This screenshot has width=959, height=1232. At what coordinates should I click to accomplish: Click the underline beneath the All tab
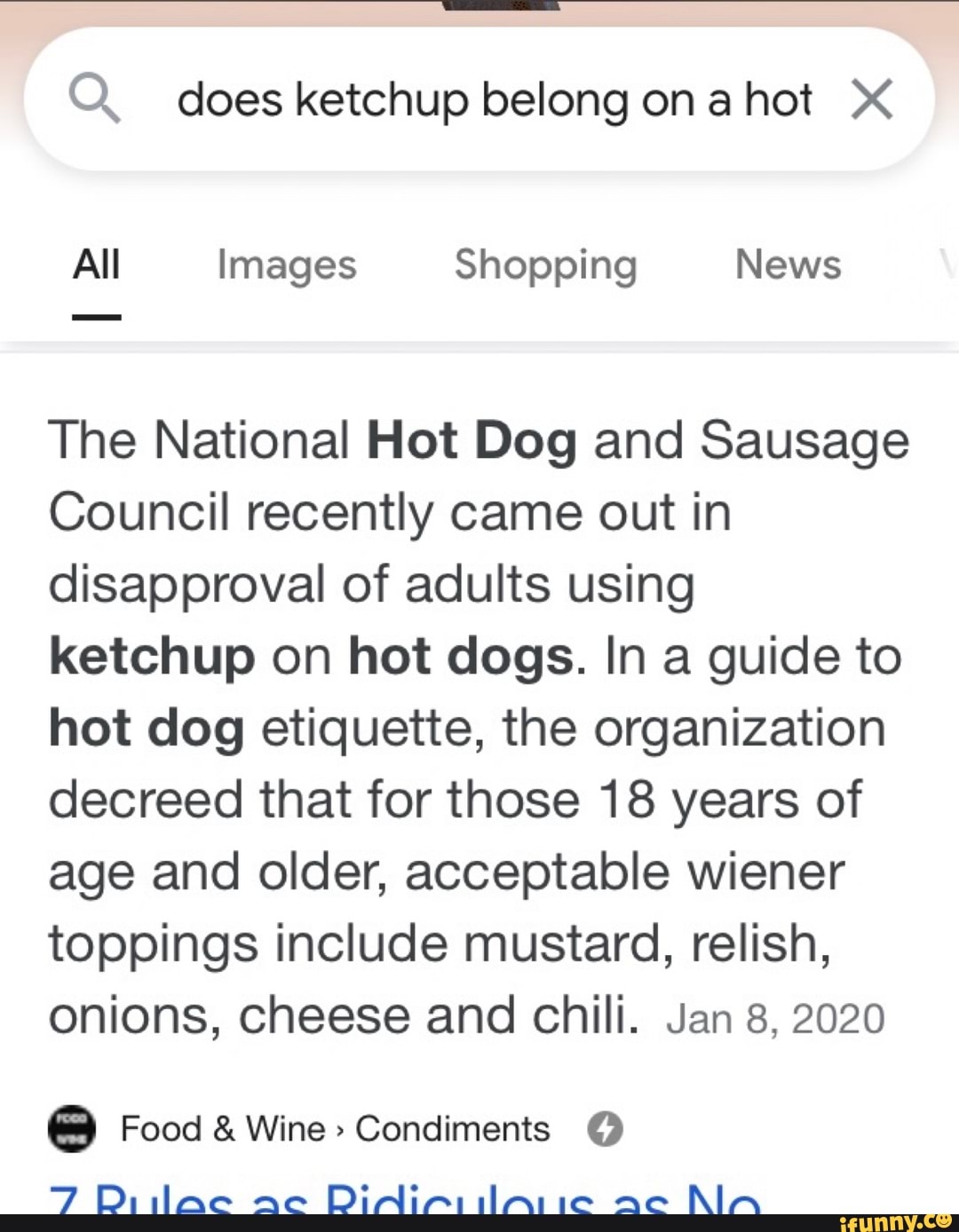point(96,316)
